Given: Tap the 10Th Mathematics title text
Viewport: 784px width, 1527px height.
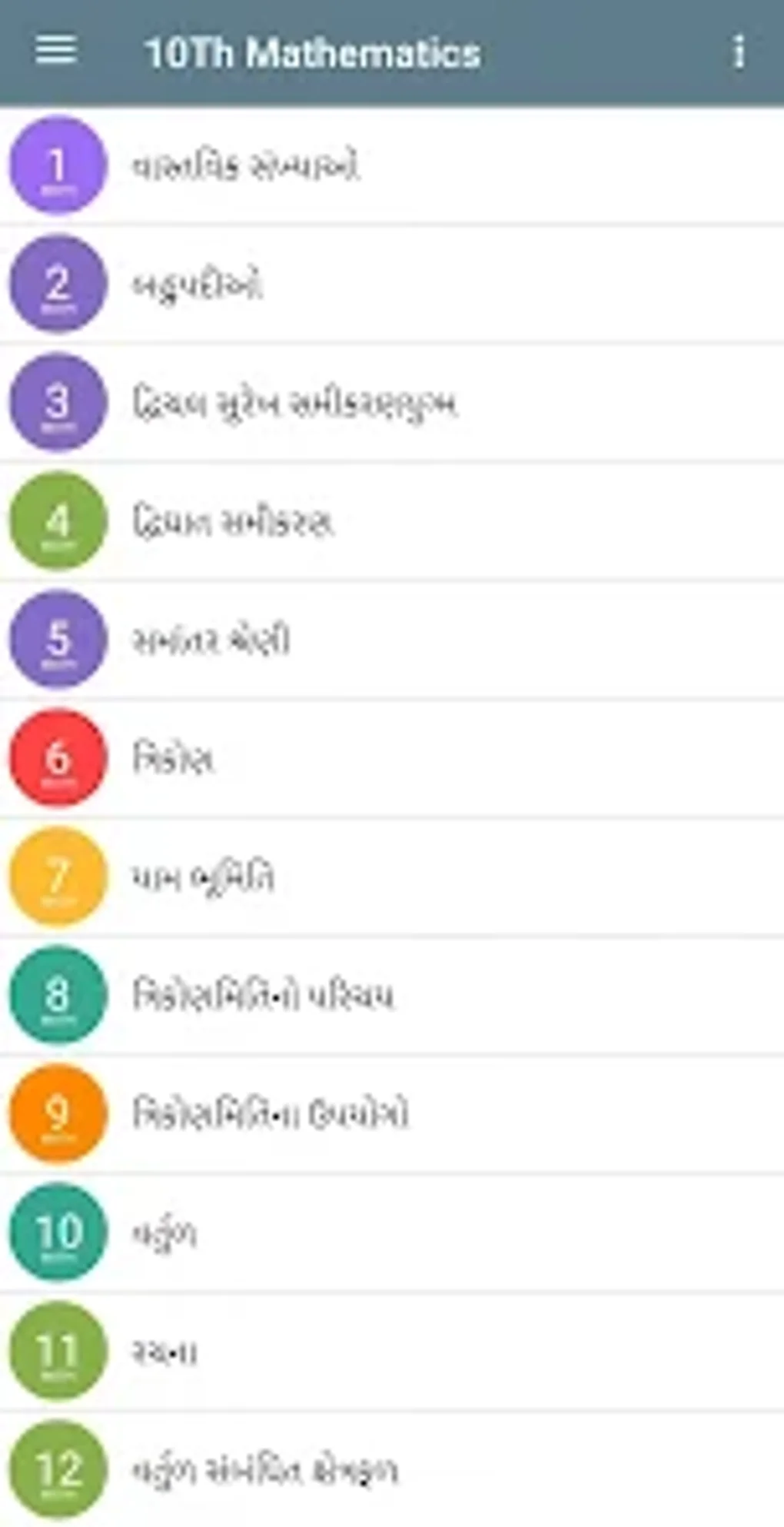Looking at the screenshot, I should (312, 52).
